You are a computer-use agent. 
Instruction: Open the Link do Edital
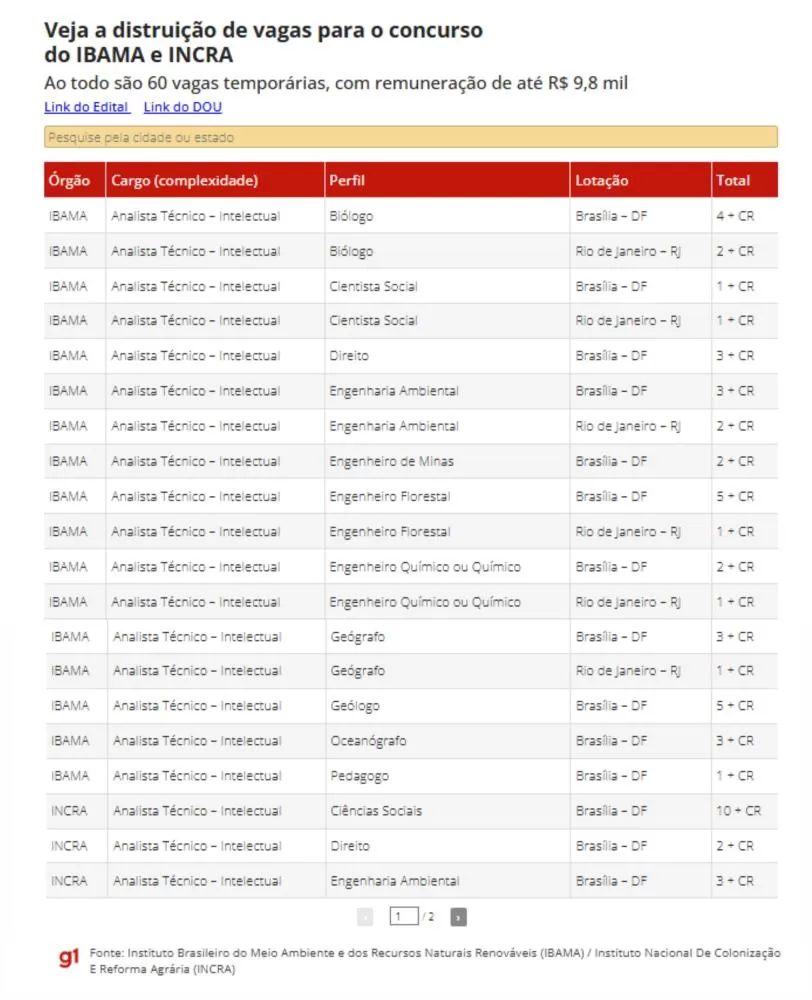click(87, 107)
